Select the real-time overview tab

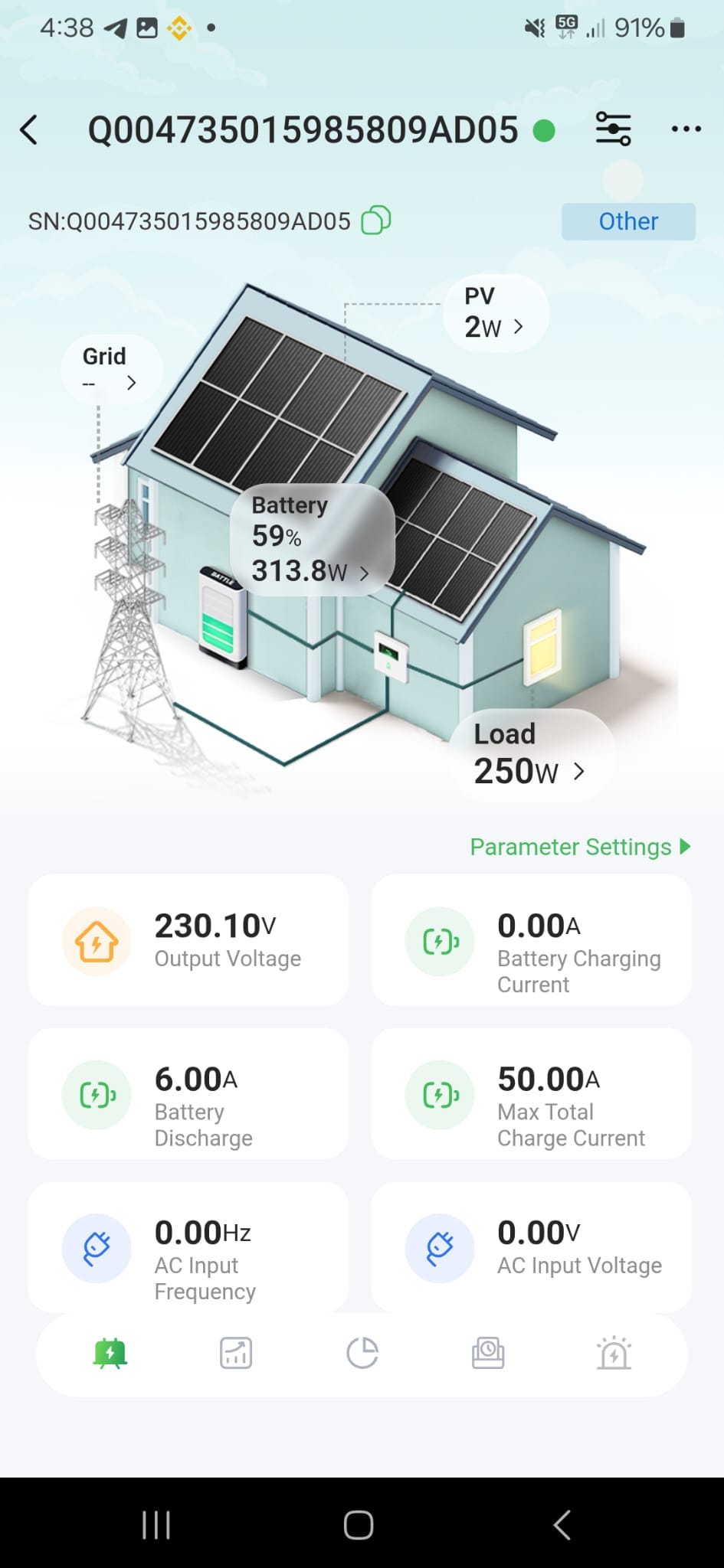[110, 1353]
